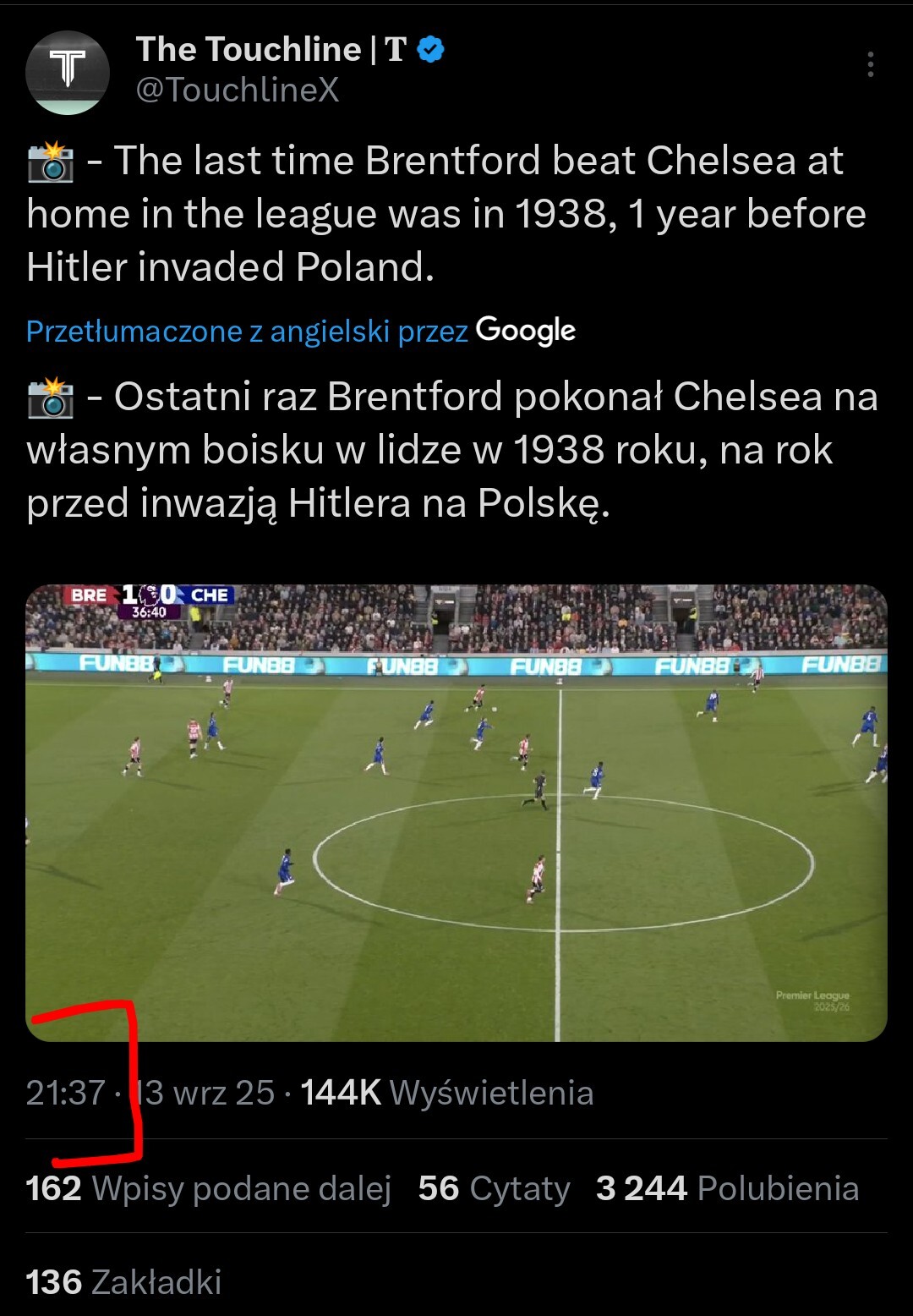913x1316 pixels.
Task: Open The Touchline profile avatar
Action: 68,72
